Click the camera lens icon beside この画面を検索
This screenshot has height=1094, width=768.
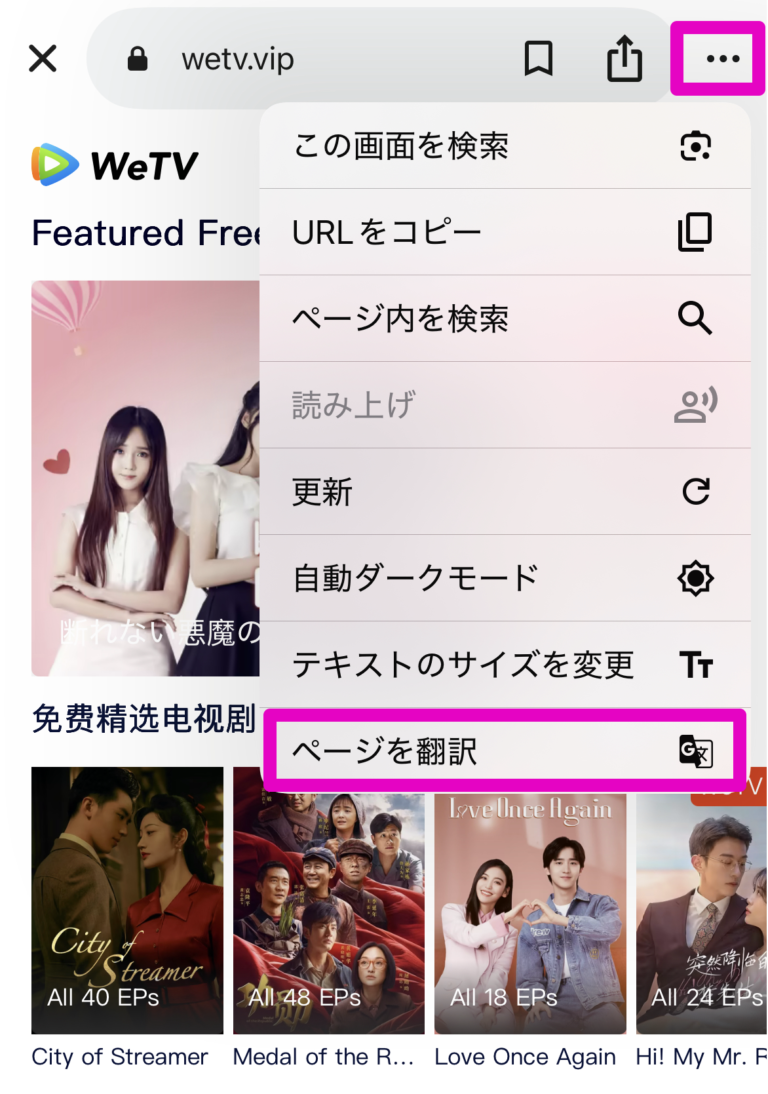(x=697, y=146)
